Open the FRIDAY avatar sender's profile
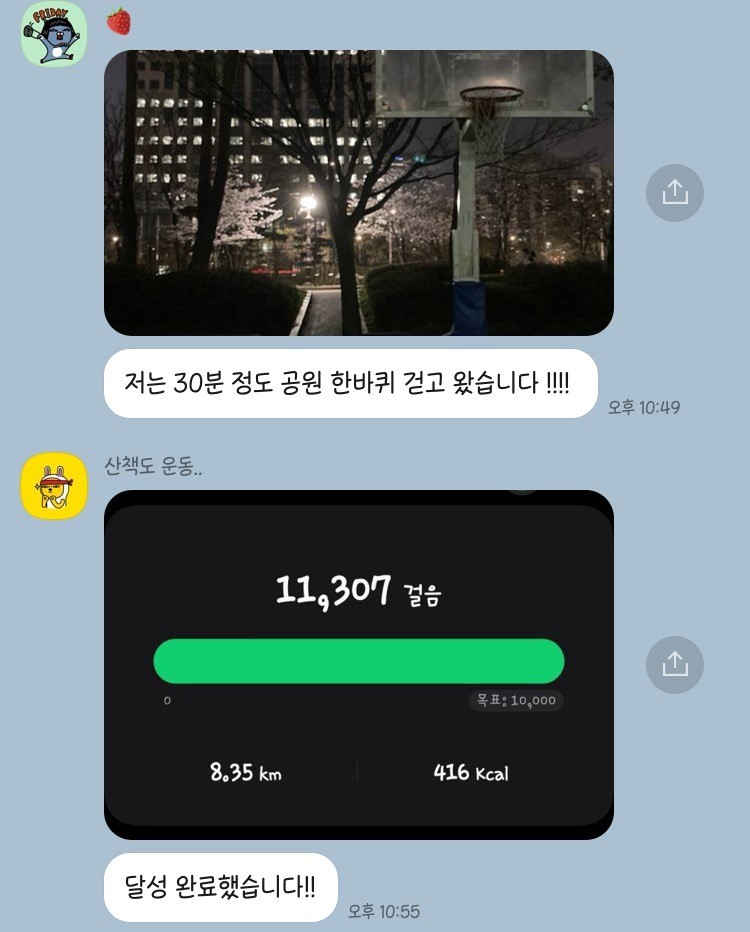The image size is (750, 932). point(54,35)
